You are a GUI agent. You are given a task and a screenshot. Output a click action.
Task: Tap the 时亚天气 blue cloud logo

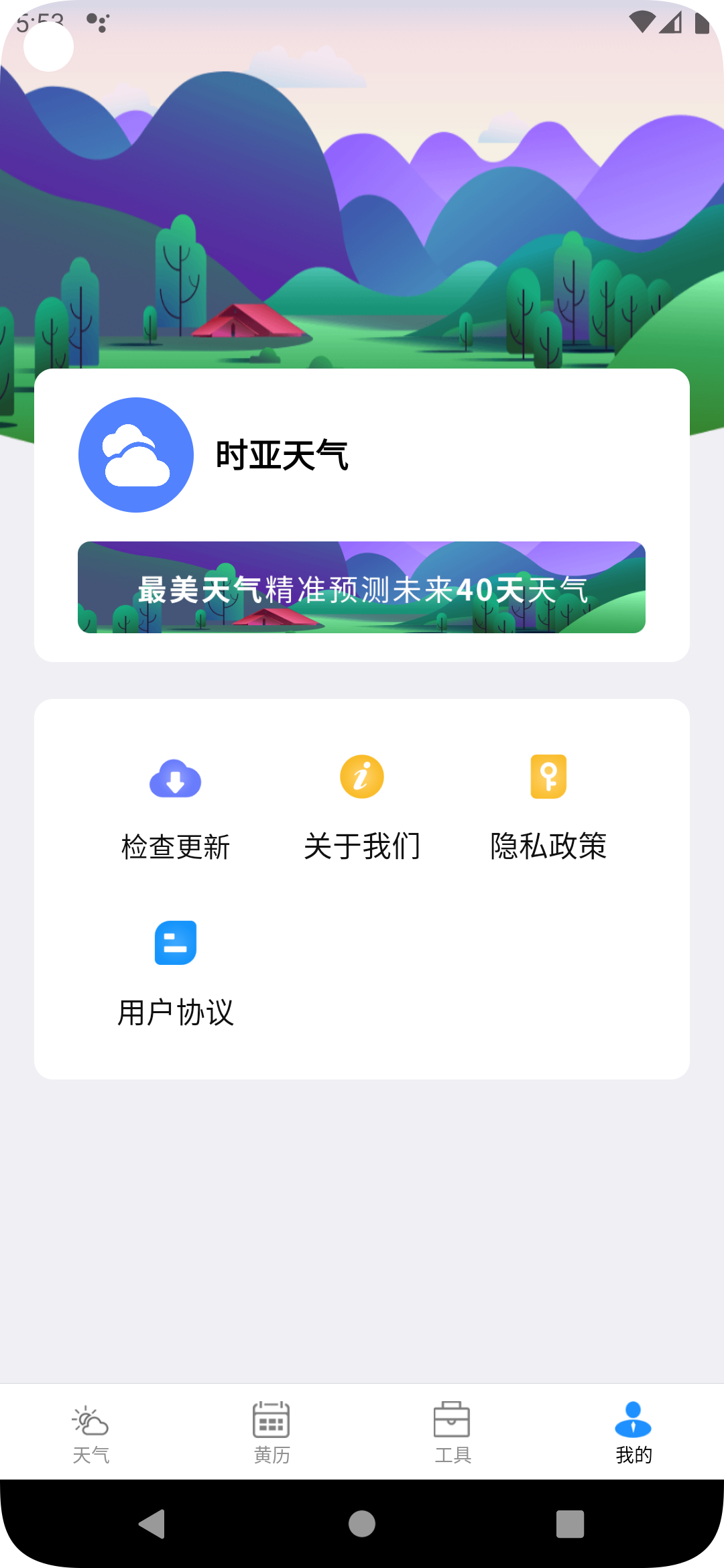coord(134,454)
